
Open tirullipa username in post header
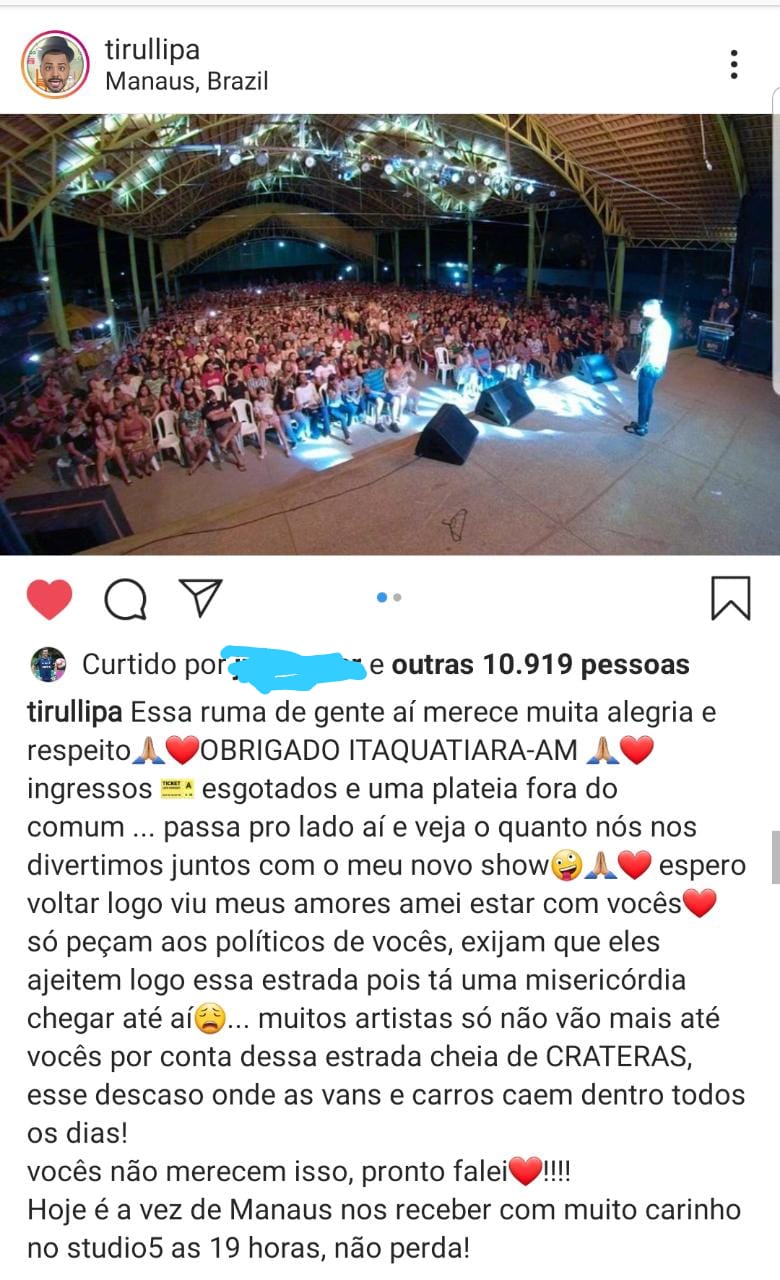coord(152,49)
